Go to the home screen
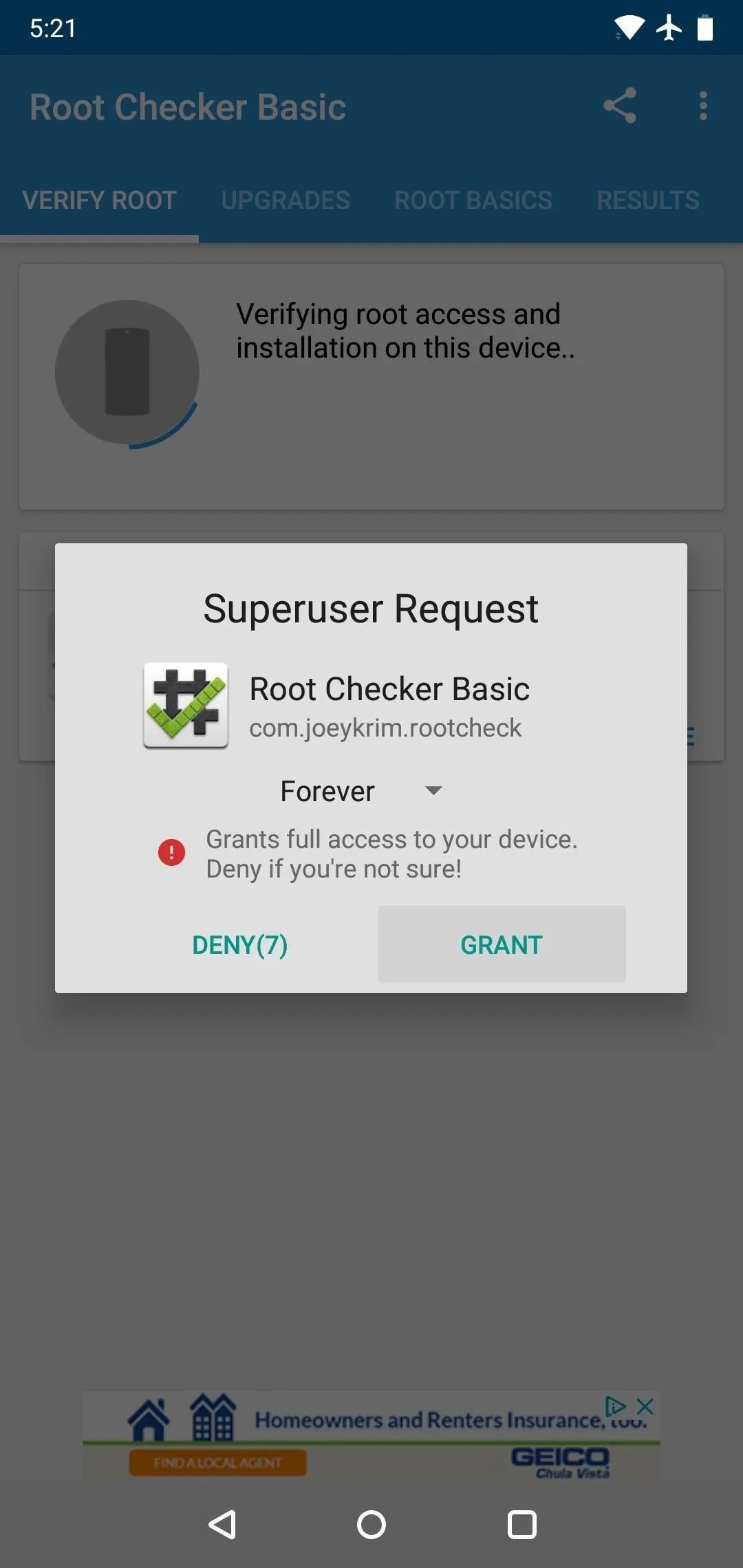 371,1525
